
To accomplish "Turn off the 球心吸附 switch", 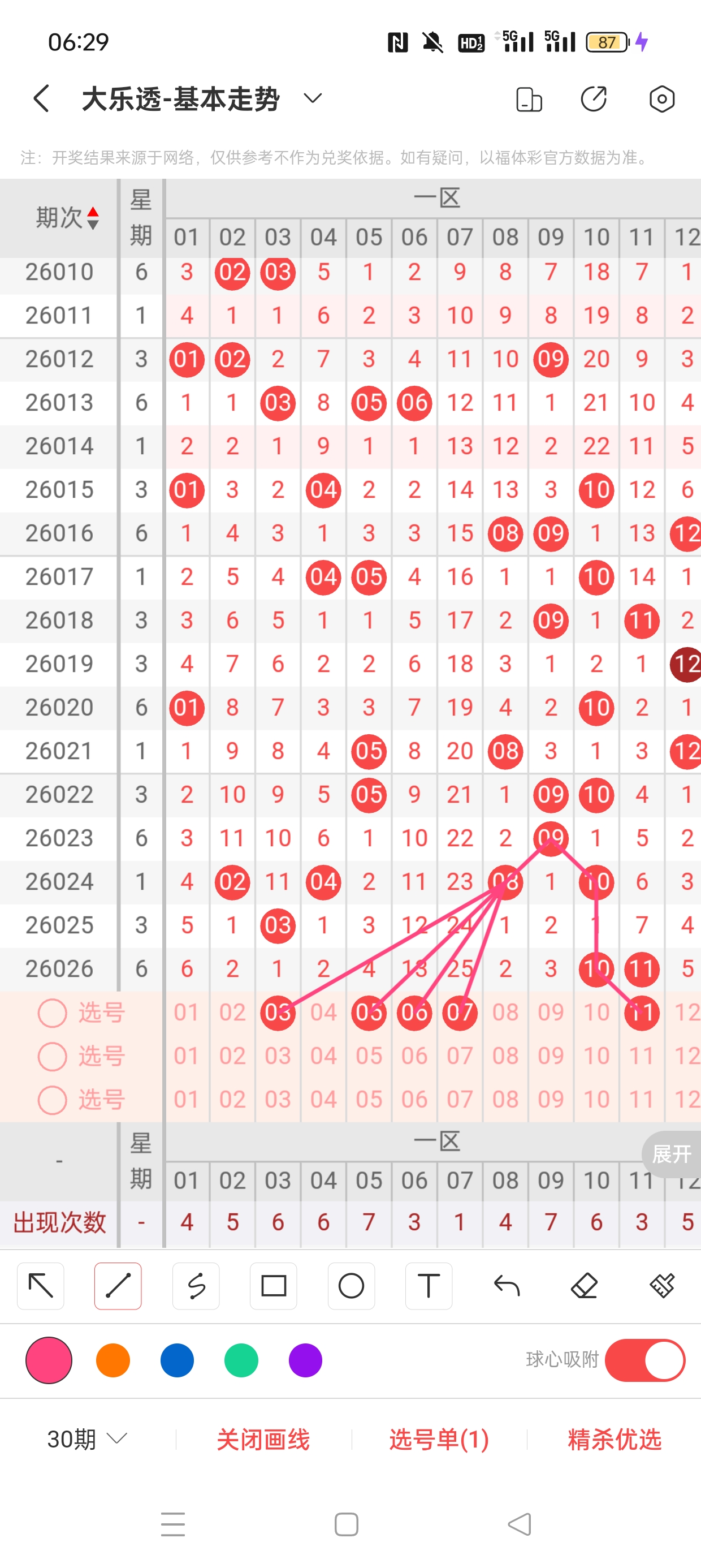I will pos(645,1360).
